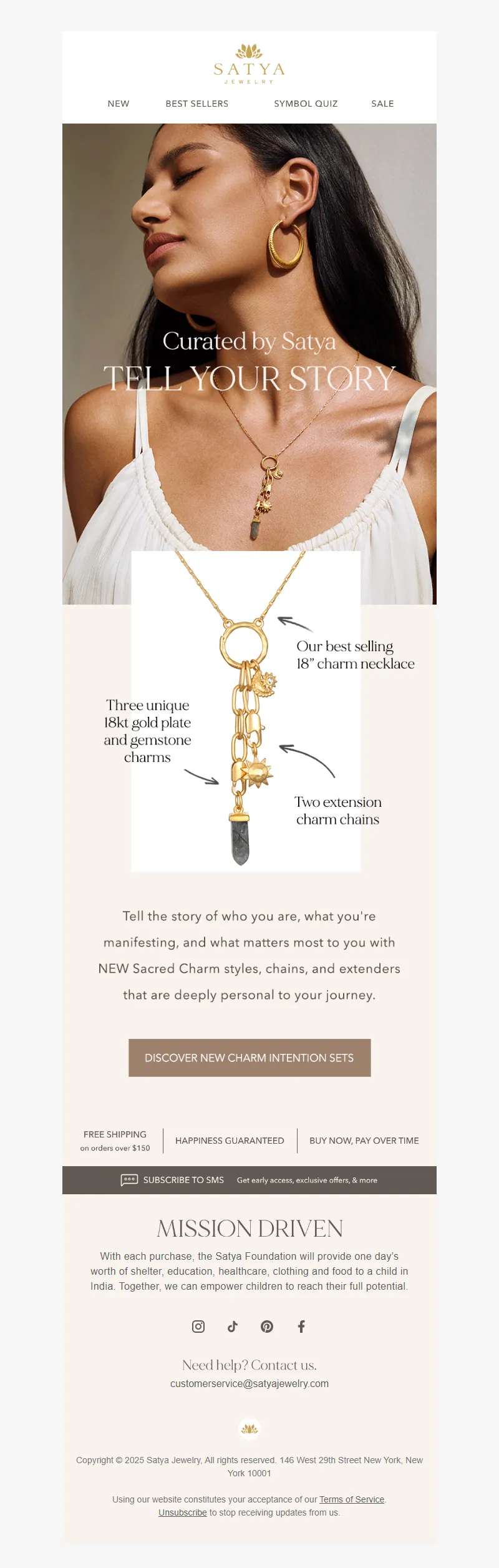The height and width of the screenshot is (1568, 499).
Task: Visit Satya's Pinterest page
Action: (x=267, y=1327)
